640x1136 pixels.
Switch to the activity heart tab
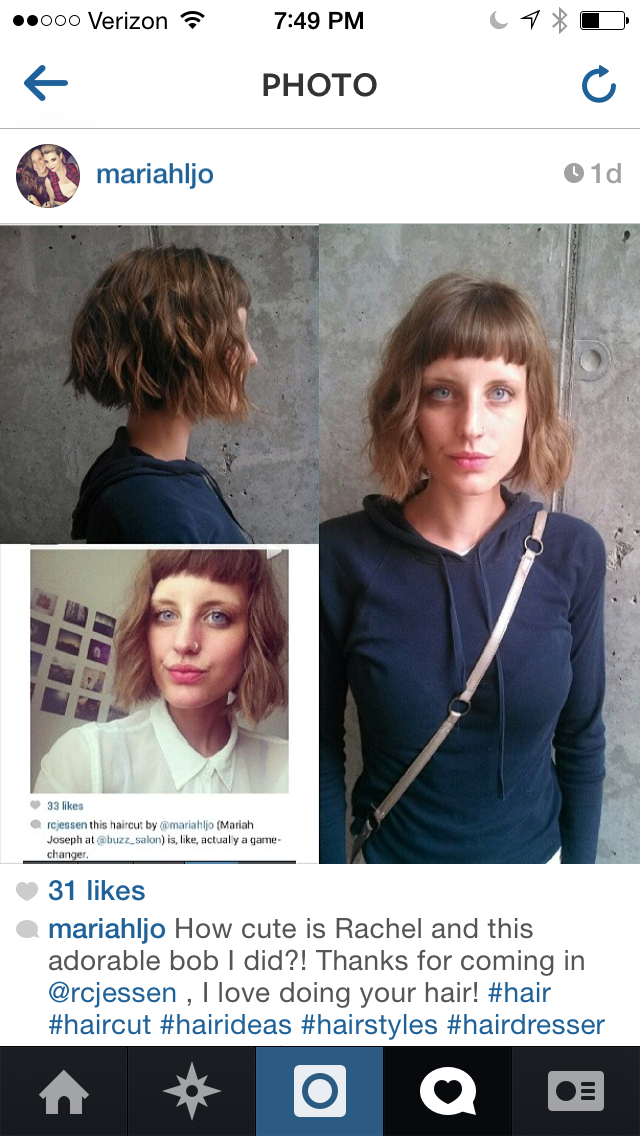coord(448,1091)
